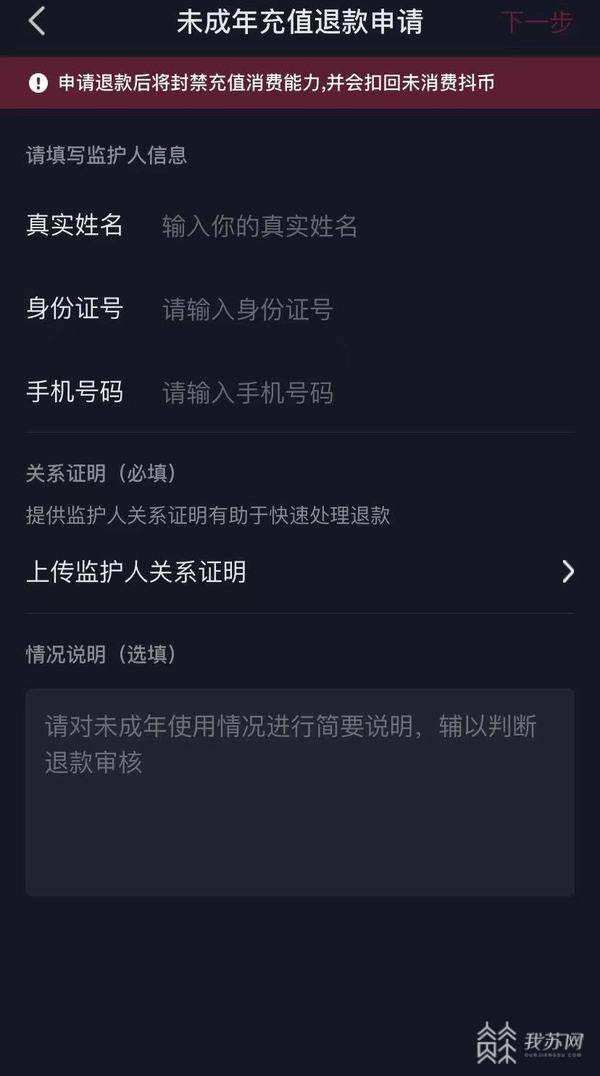The height and width of the screenshot is (1076, 600).
Task: Focus the 真实姓名 input field
Action: [360, 226]
